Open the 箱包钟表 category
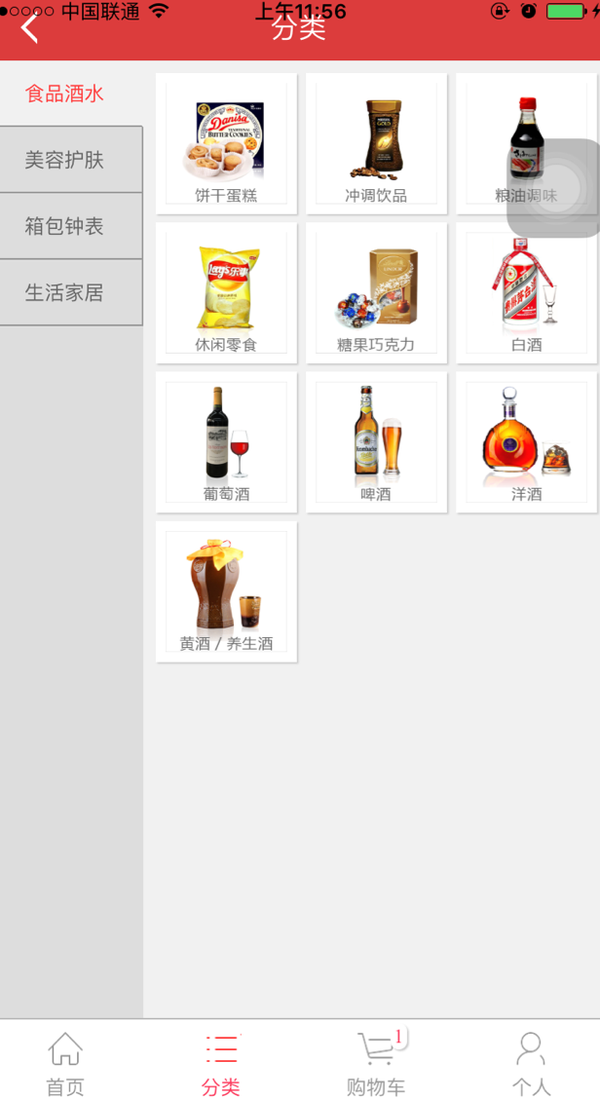The height and width of the screenshot is (1100, 600). point(65,226)
